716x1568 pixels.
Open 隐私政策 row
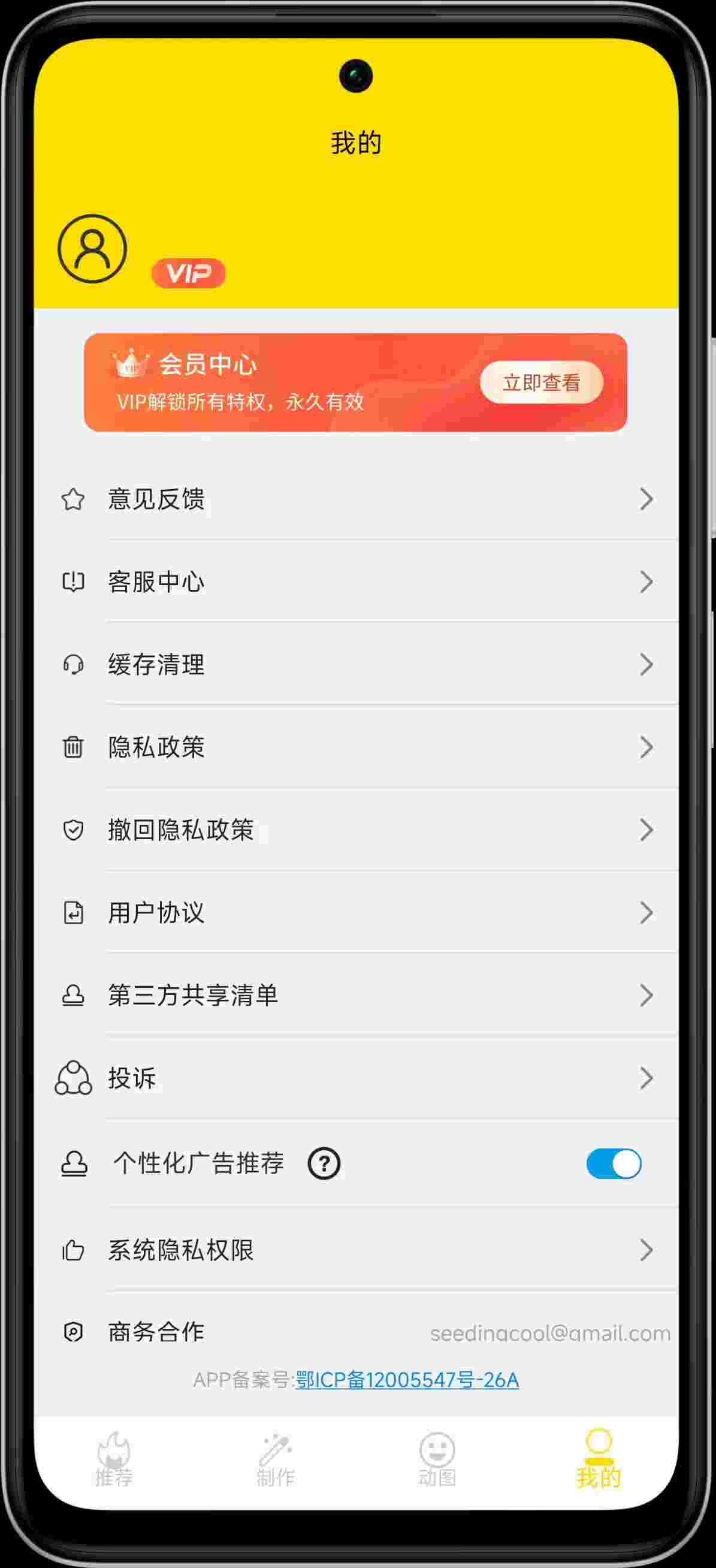[x=356, y=747]
